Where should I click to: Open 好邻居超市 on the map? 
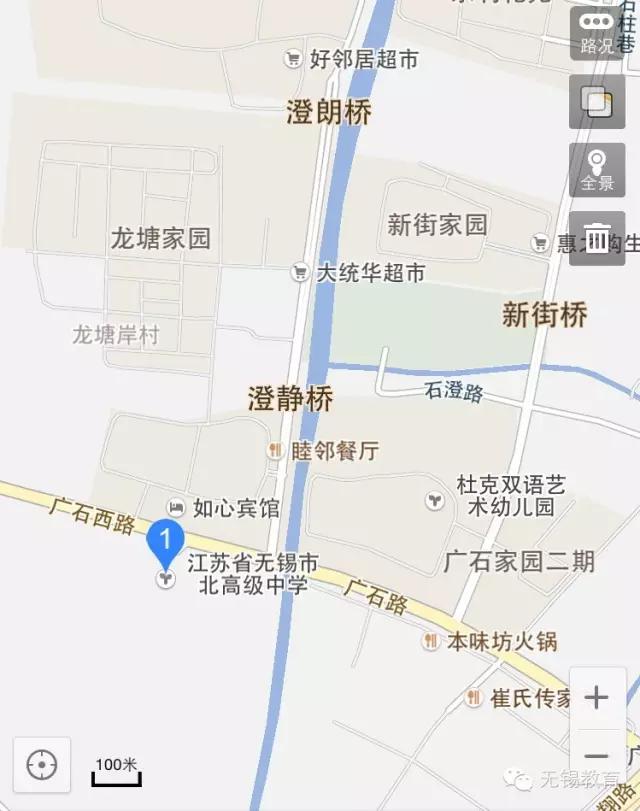pyautogui.click(x=292, y=59)
